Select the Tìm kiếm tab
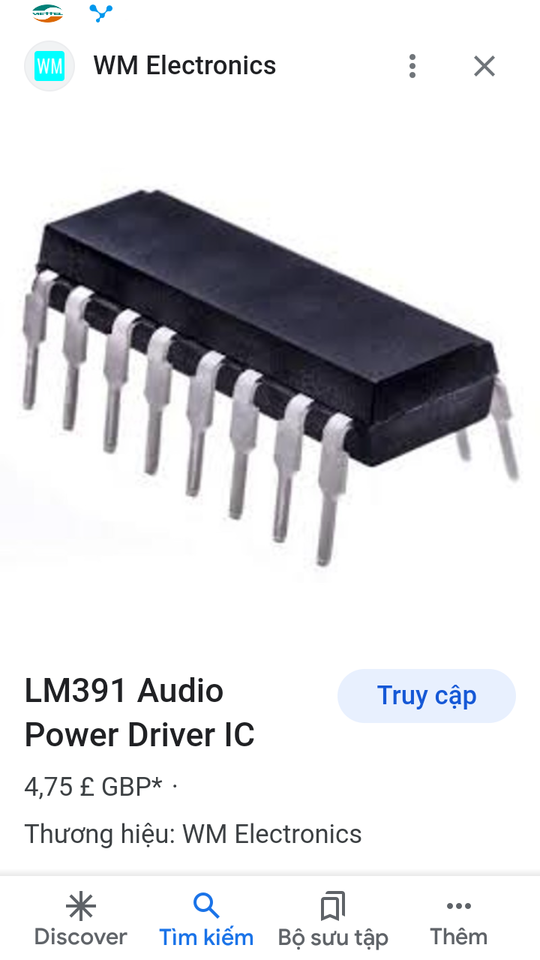Screen dimensions: 540x960 coord(206,920)
